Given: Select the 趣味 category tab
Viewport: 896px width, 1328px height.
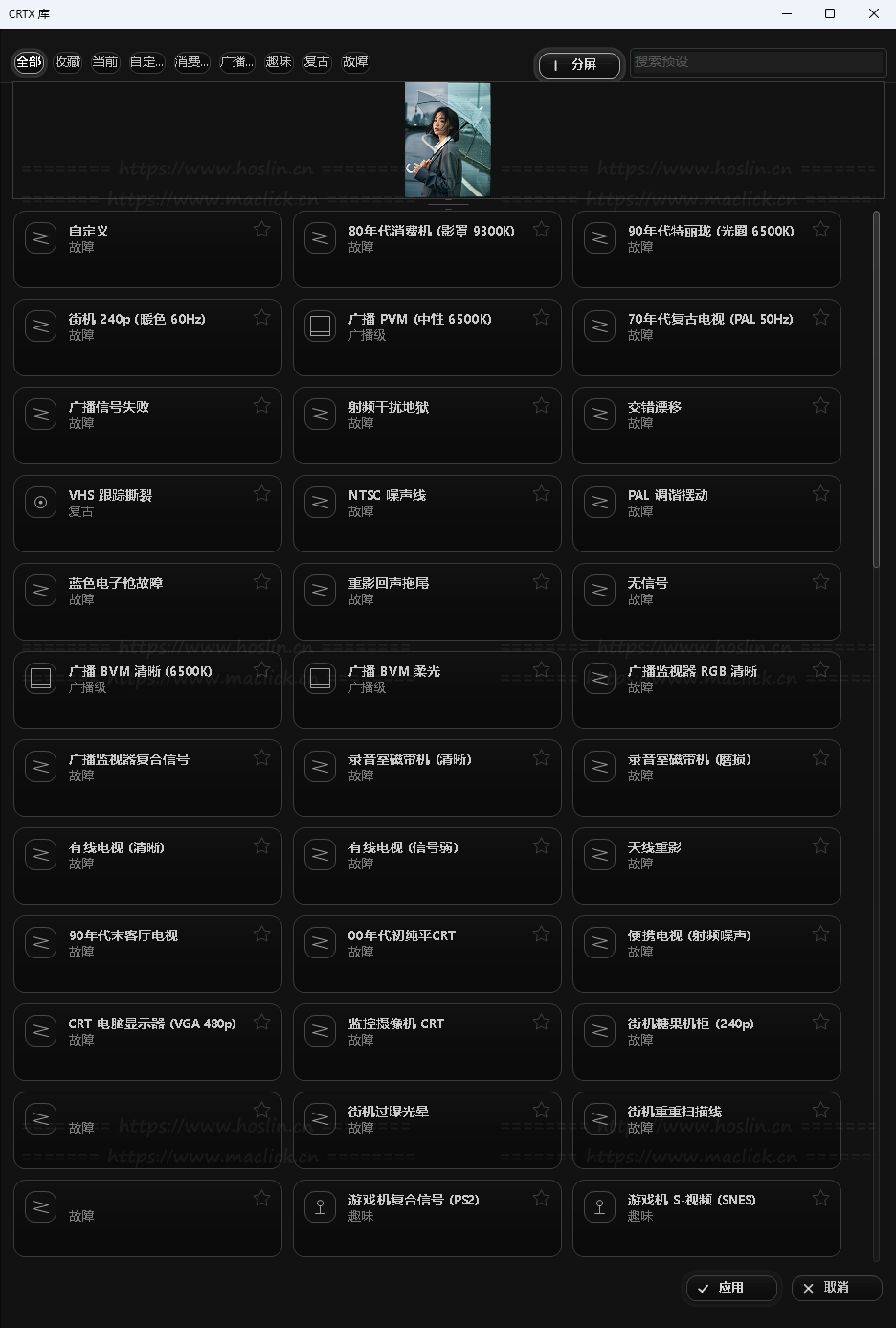Looking at the screenshot, I should 279,61.
